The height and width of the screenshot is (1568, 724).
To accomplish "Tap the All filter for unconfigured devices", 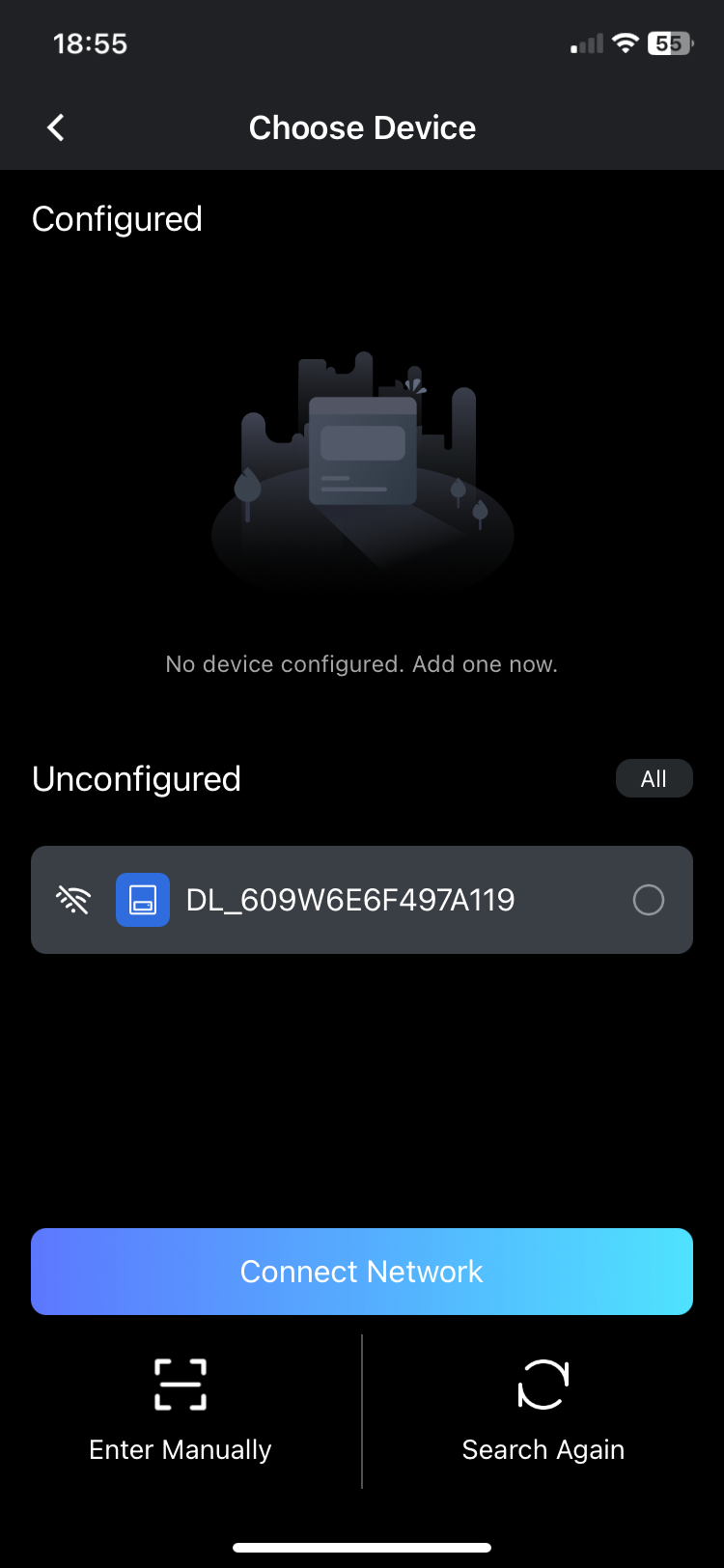I will pos(654,779).
